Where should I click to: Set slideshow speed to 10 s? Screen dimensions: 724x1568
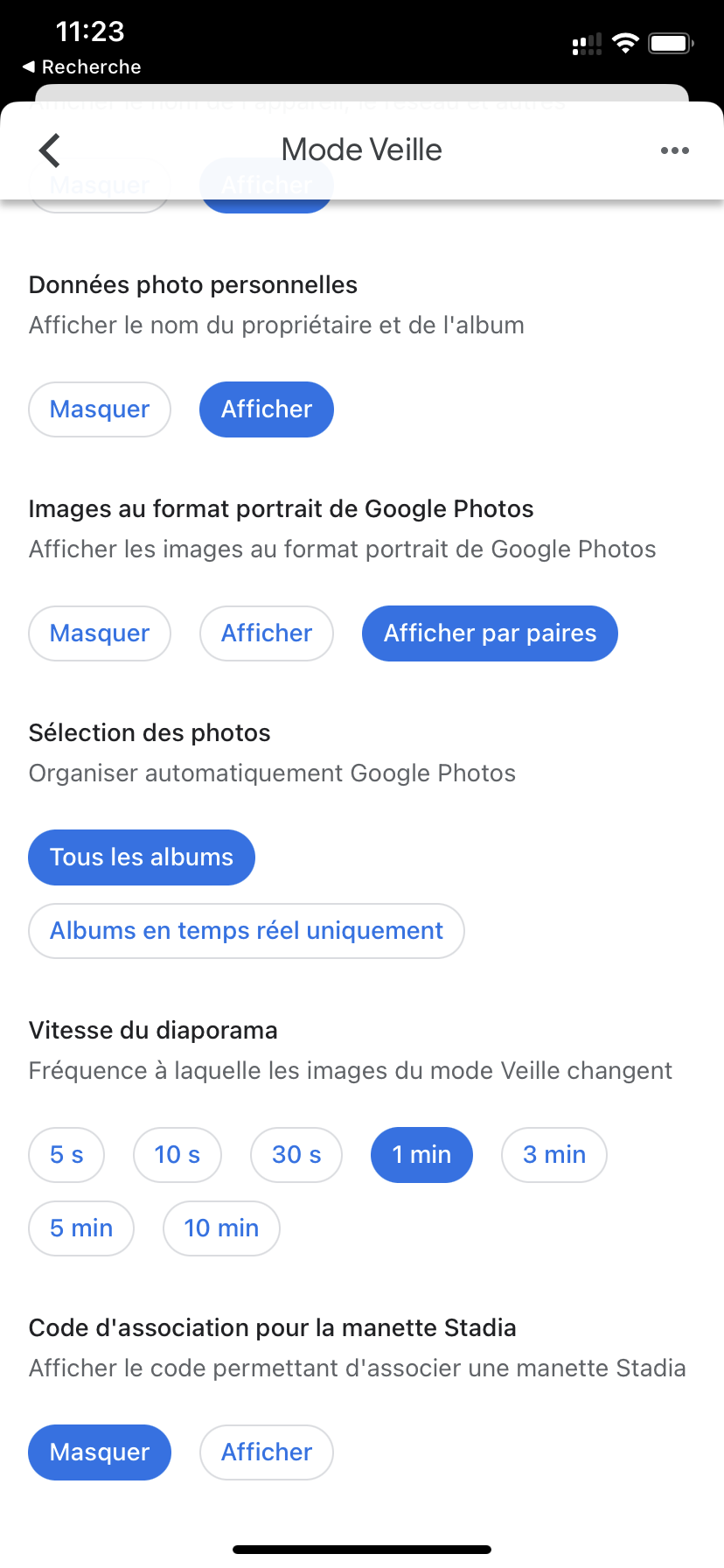(x=178, y=1155)
